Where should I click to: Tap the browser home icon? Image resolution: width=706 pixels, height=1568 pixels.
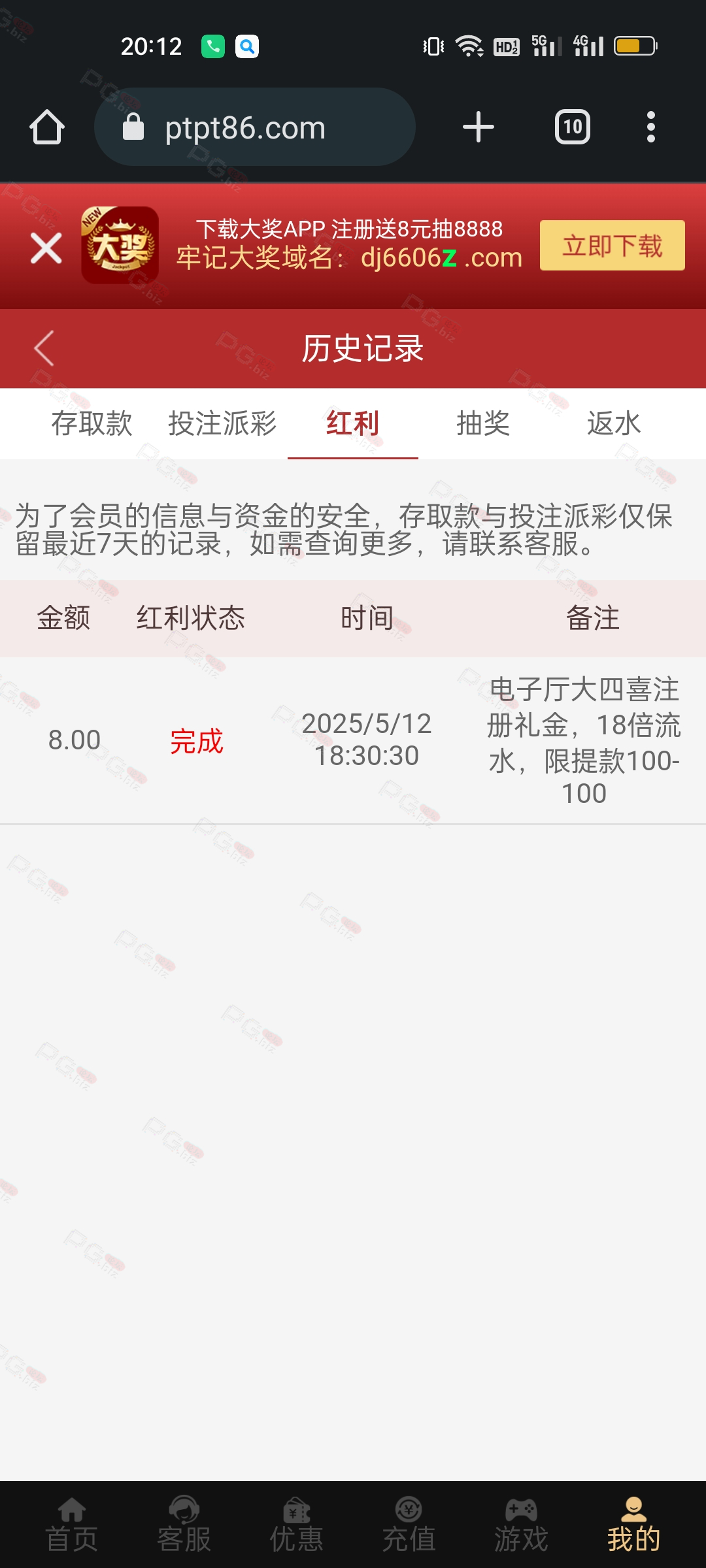point(47,127)
